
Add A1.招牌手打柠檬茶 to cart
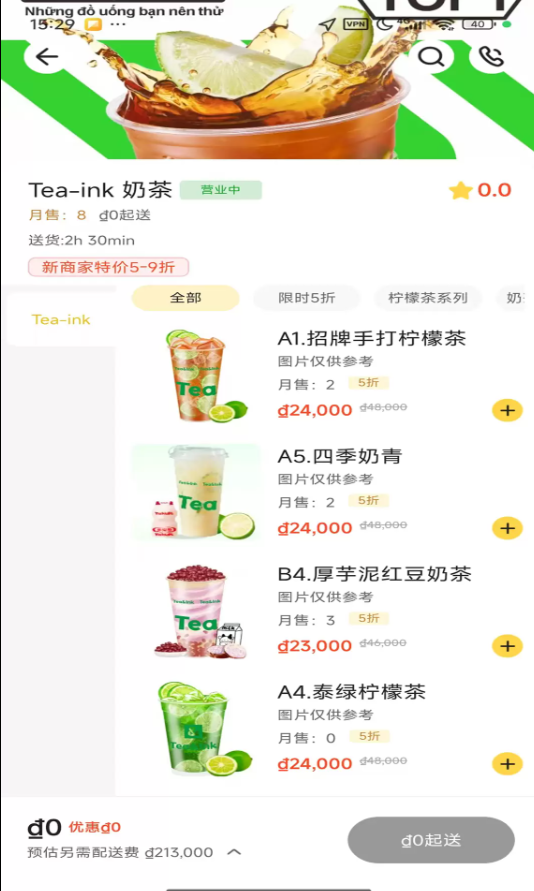tap(507, 410)
